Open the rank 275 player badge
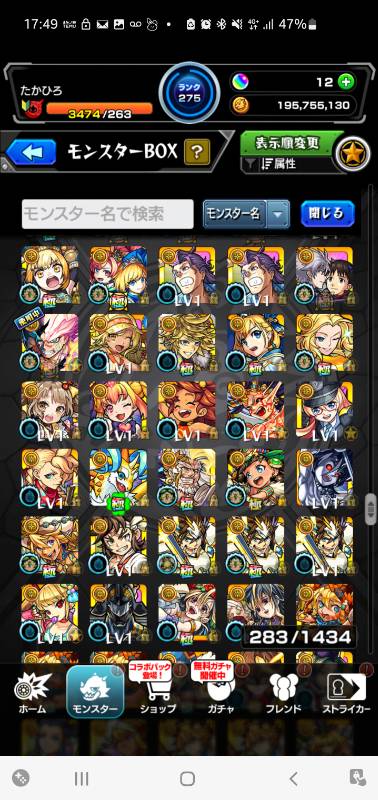This screenshot has width=378, height=800. [189, 93]
